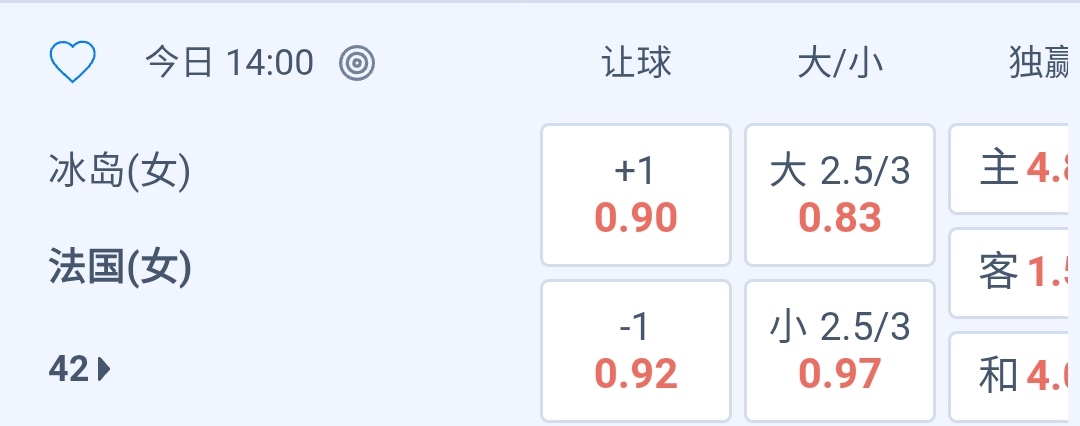
Task: Choose 小 2.5/3 under odds 0.97
Action: click(x=840, y=350)
